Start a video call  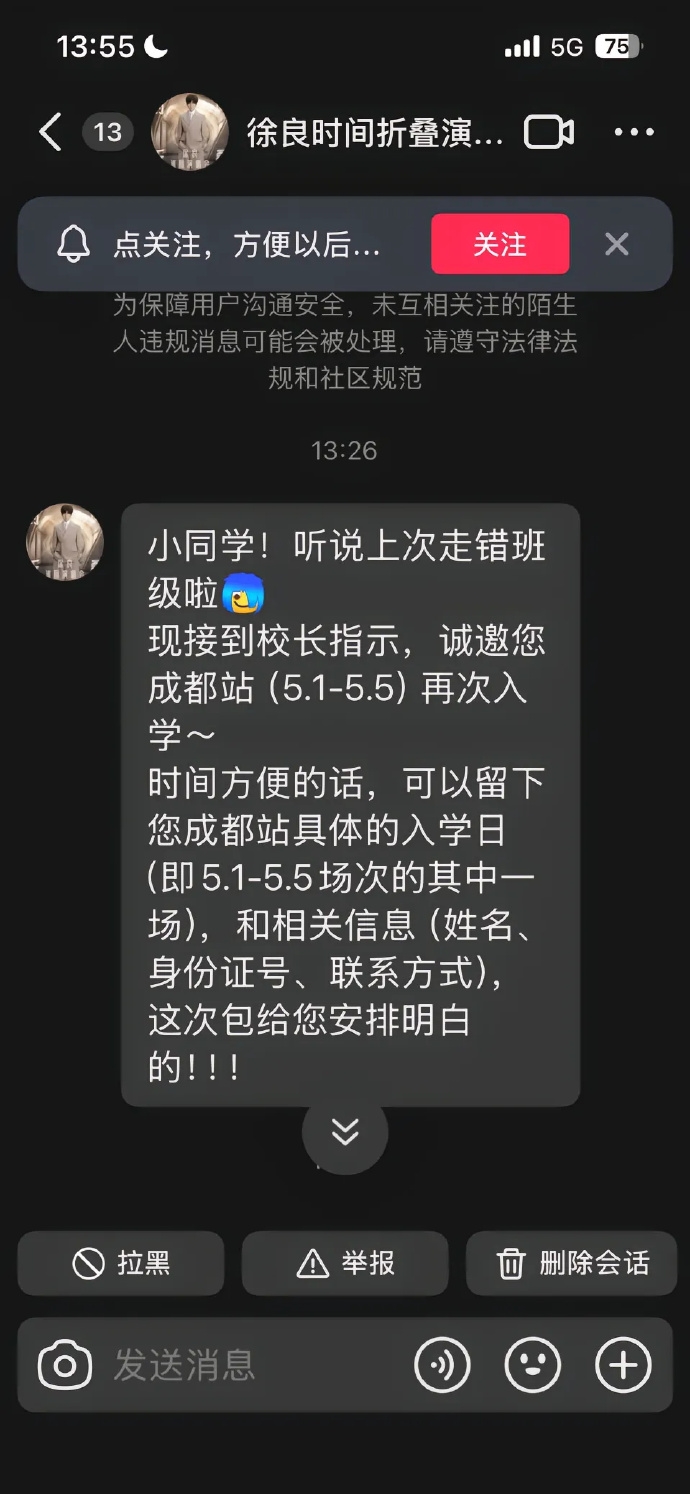point(549,132)
